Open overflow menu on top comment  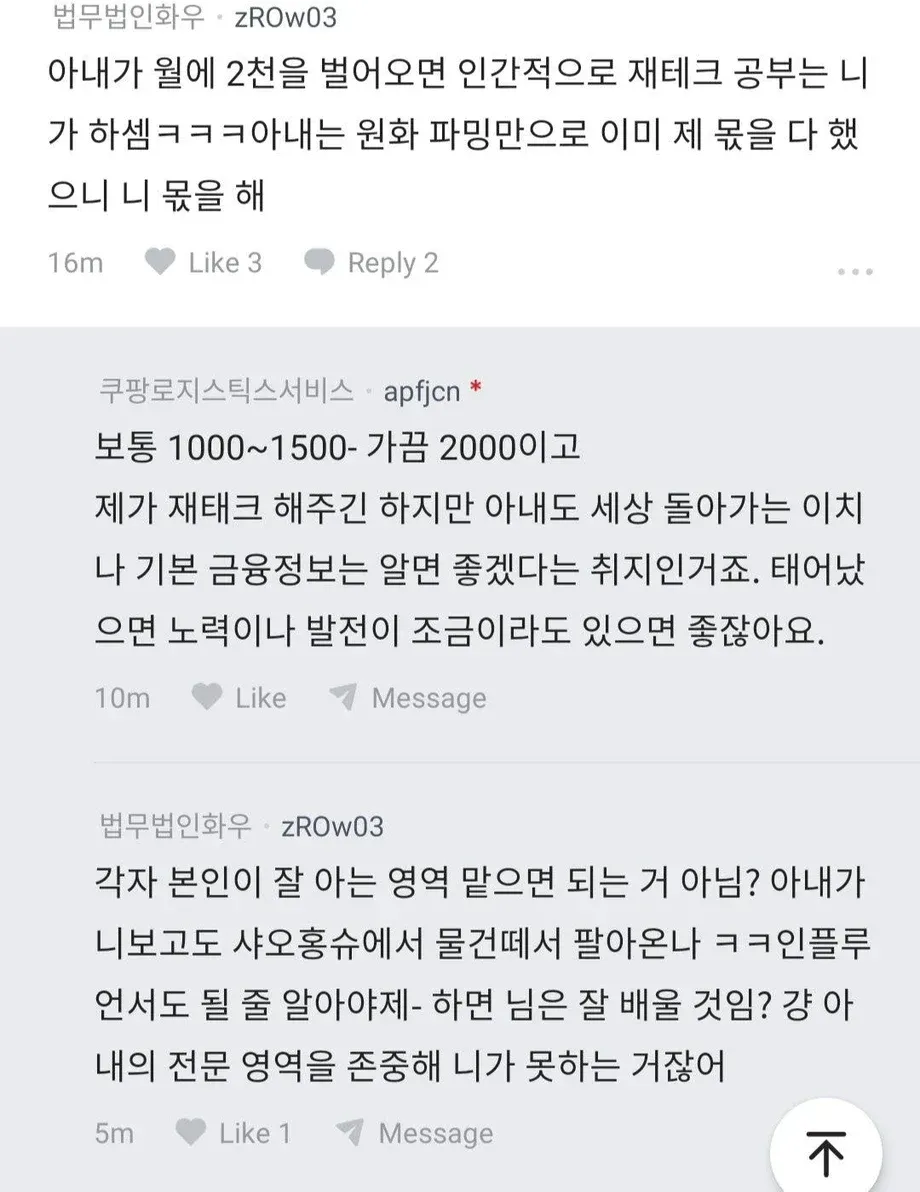point(855,271)
